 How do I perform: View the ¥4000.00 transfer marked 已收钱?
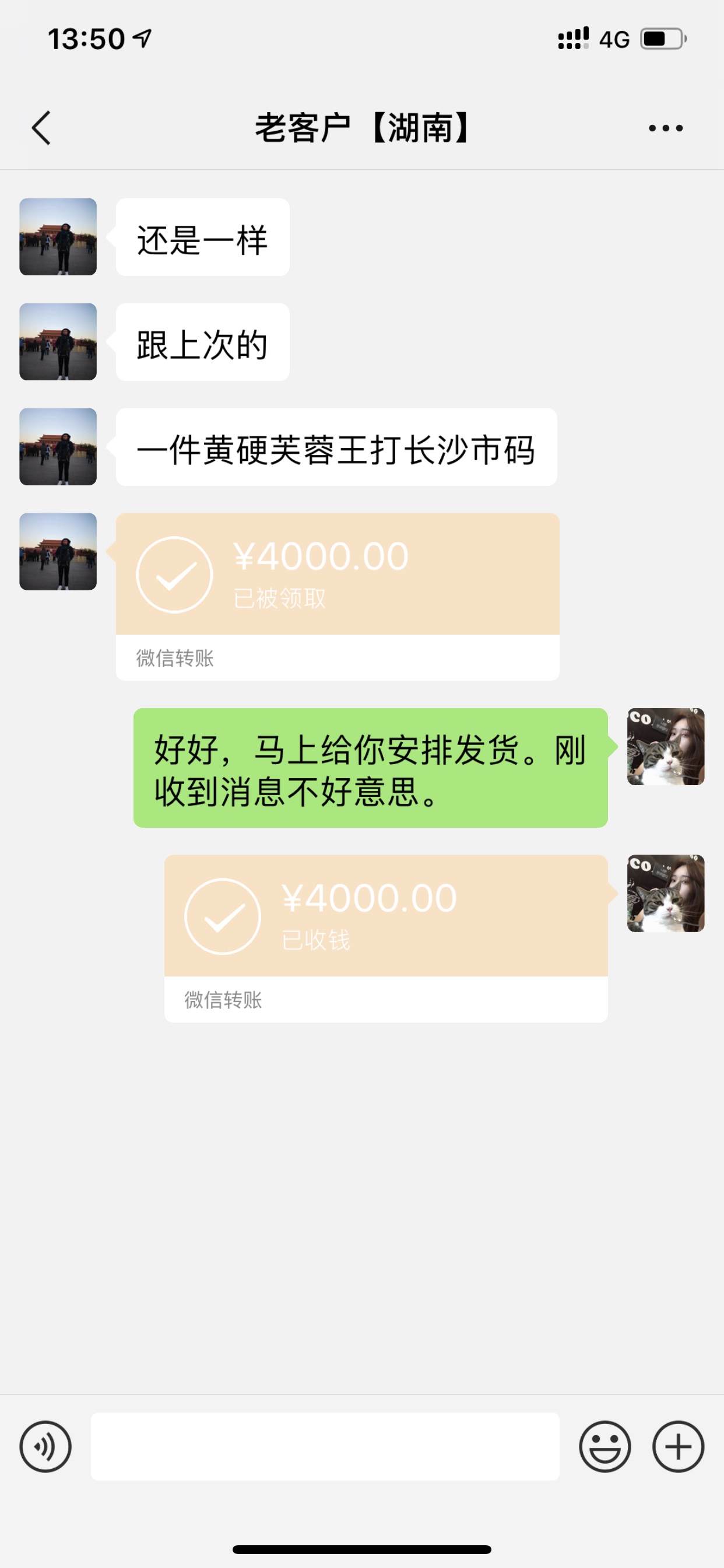point(386,916)
